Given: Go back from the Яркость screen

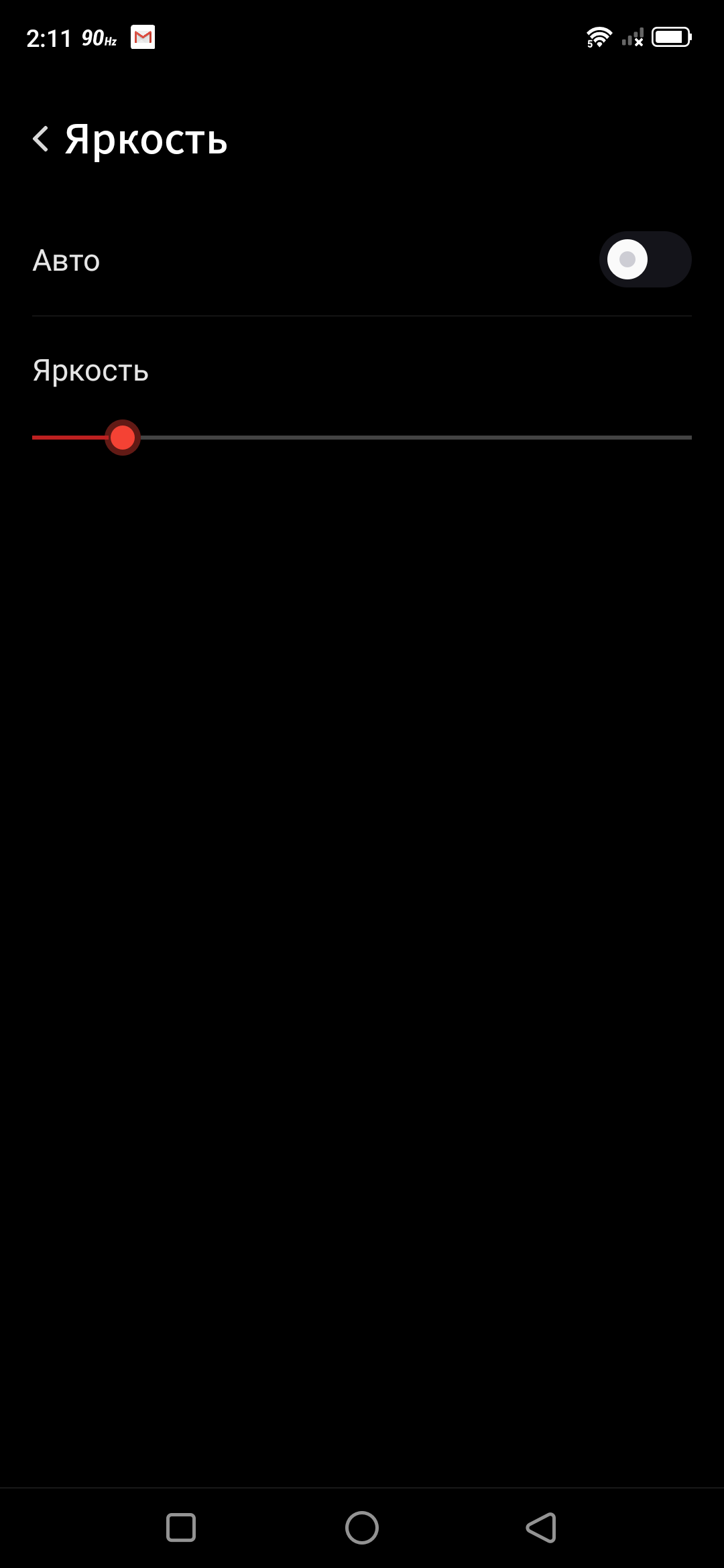Looking at the screenshot, I should point(42,139).
